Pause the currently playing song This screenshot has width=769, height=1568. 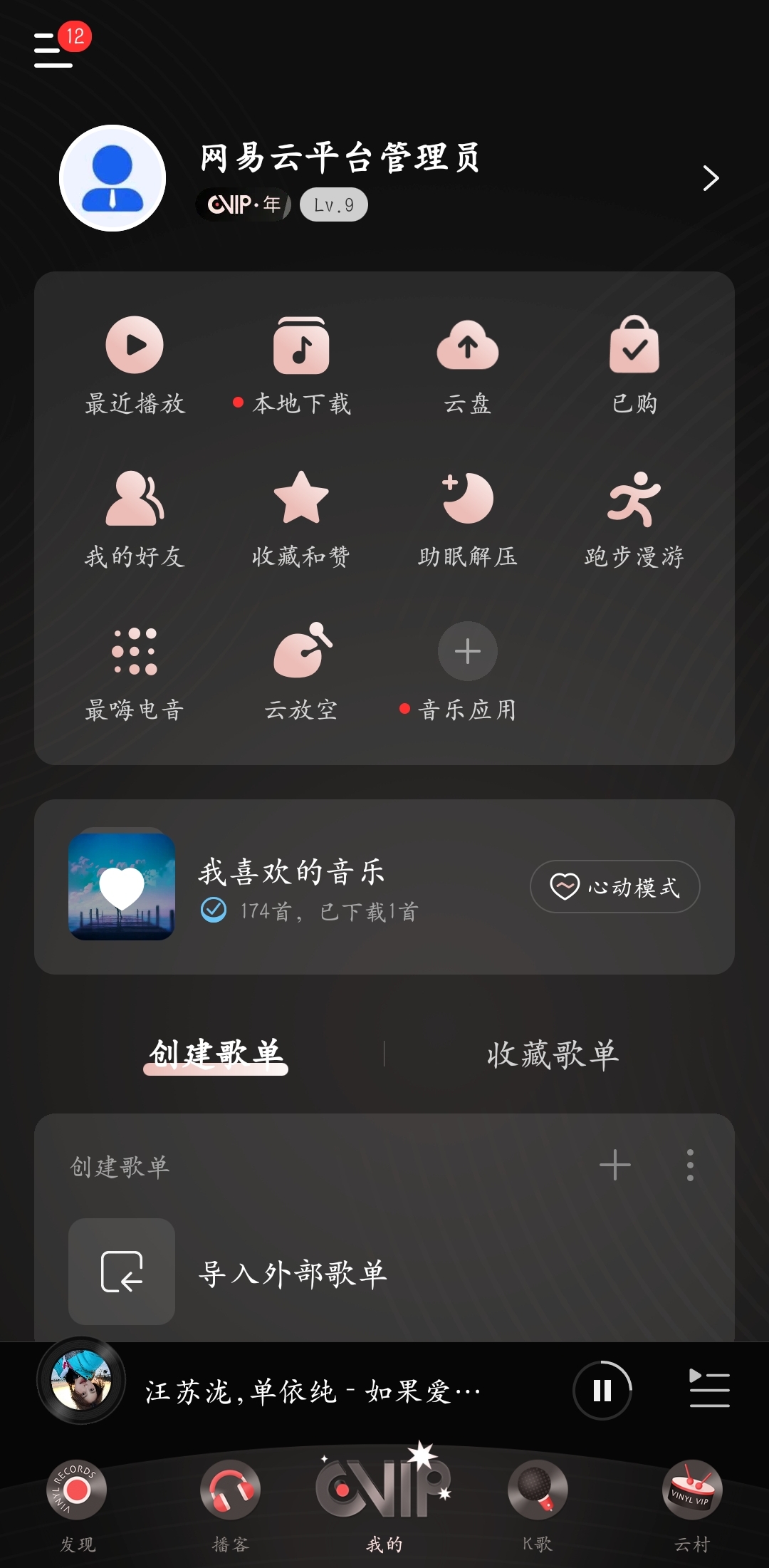[x=602, y=1390]
